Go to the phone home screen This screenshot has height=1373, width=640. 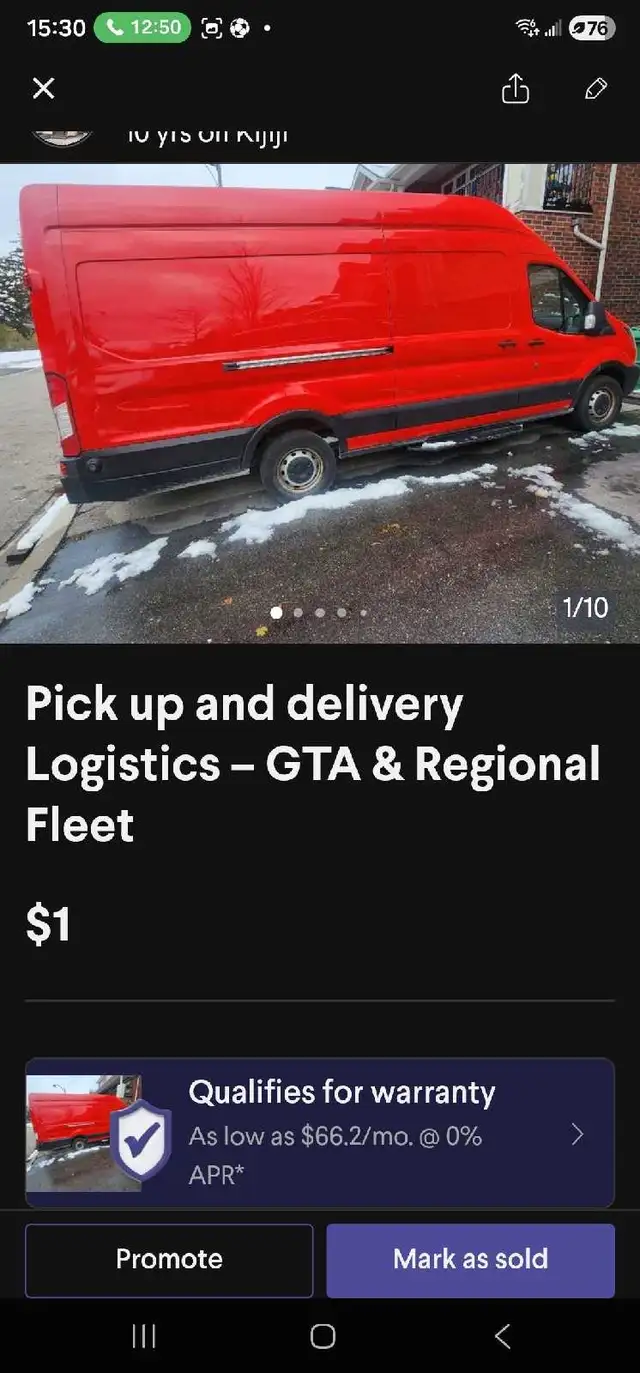tap(322, 1336)
